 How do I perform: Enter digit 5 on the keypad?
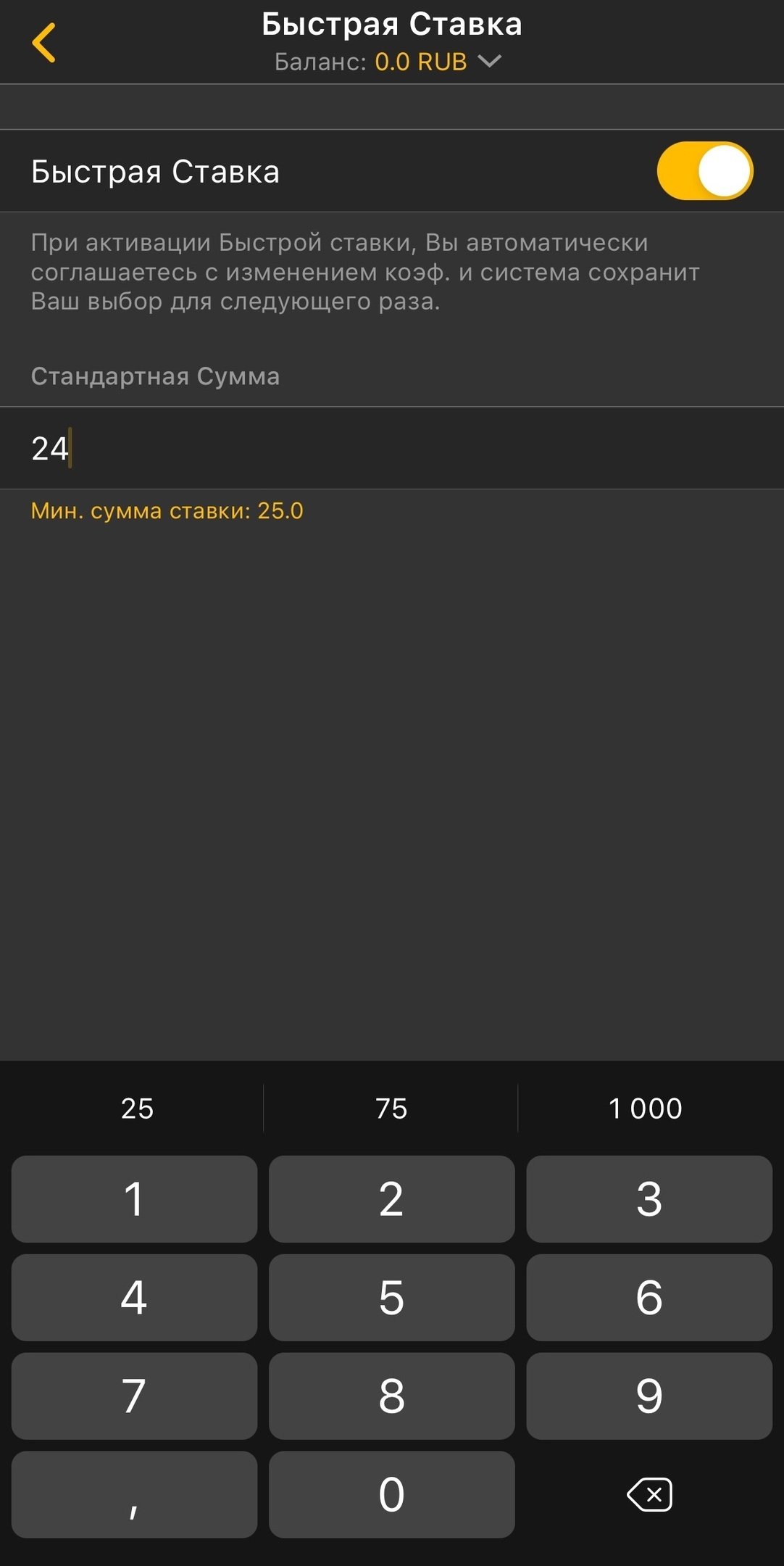(x=391, y=1298)
